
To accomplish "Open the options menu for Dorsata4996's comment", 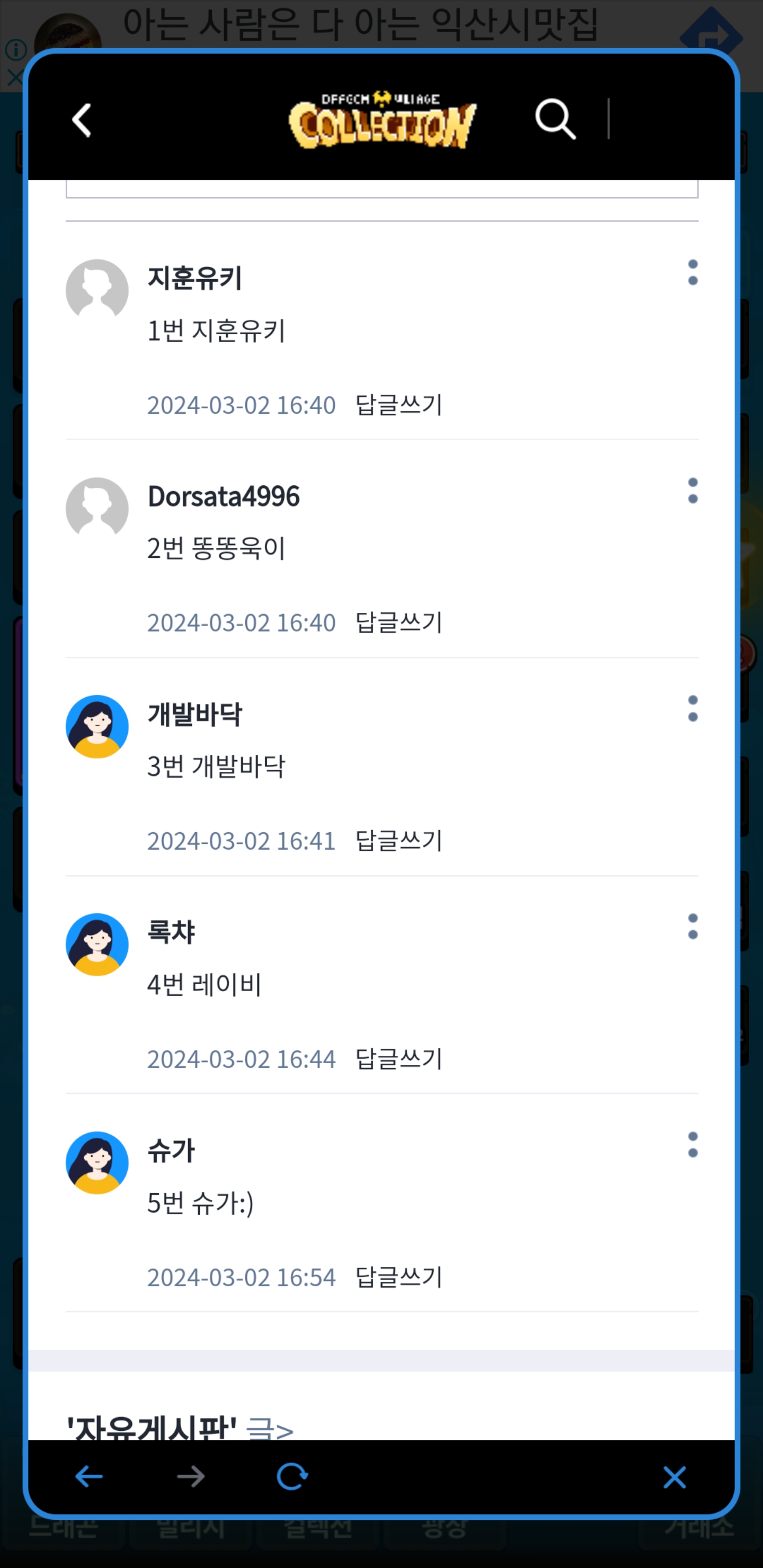I will (x=693, y=491).
